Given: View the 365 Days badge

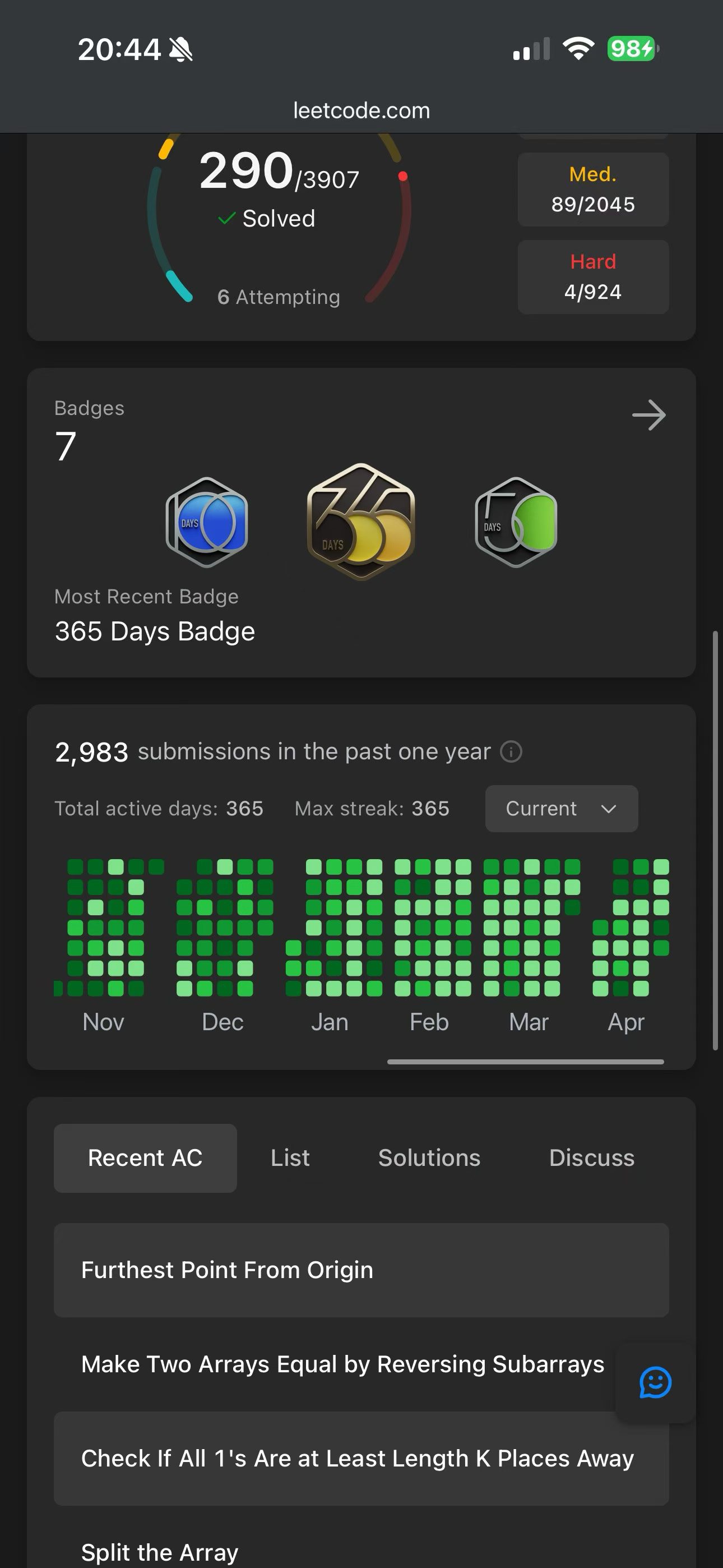Looking at the screenshot, I should point(361,522).
